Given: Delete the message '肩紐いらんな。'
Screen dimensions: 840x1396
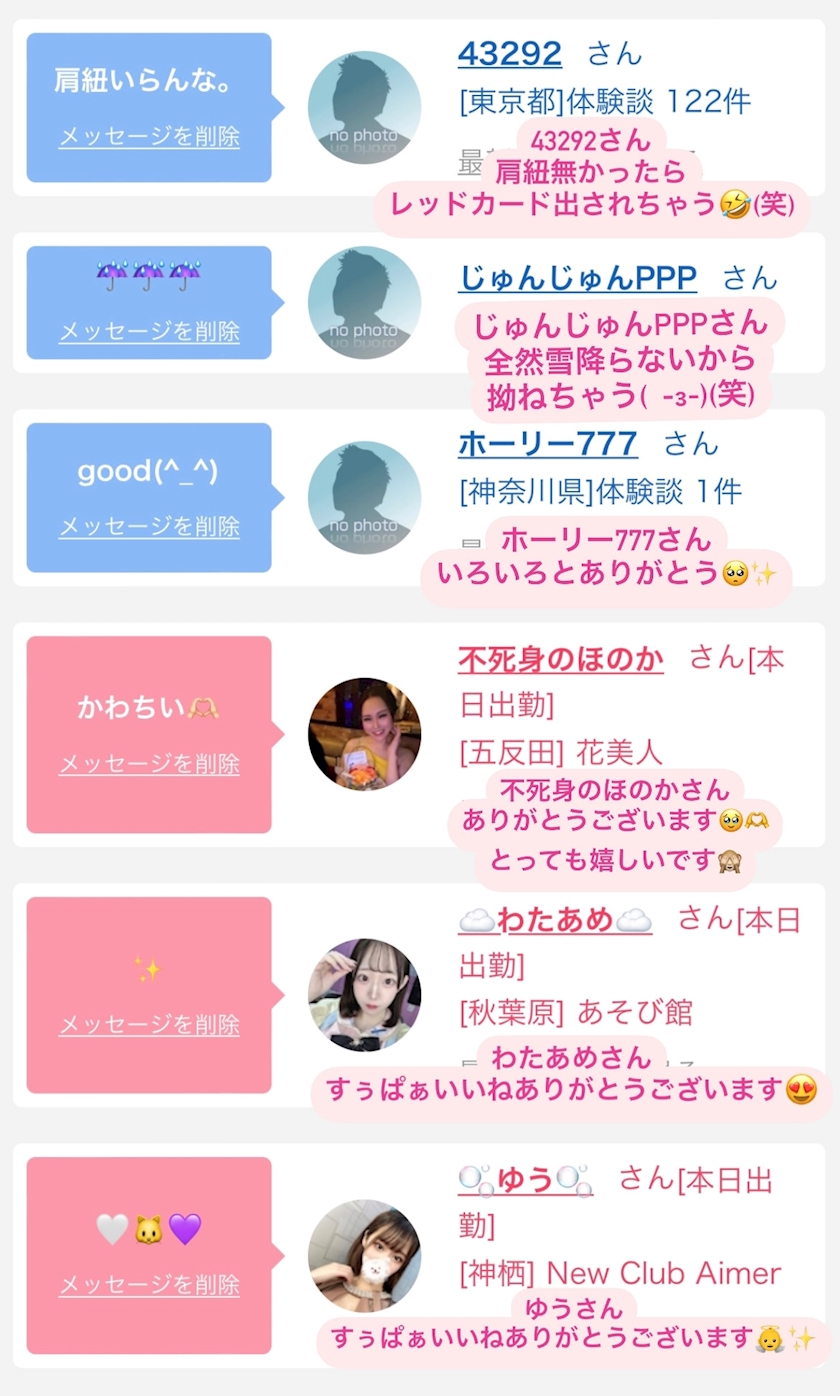Looking at the screenshot, I should tap(149, 137).
